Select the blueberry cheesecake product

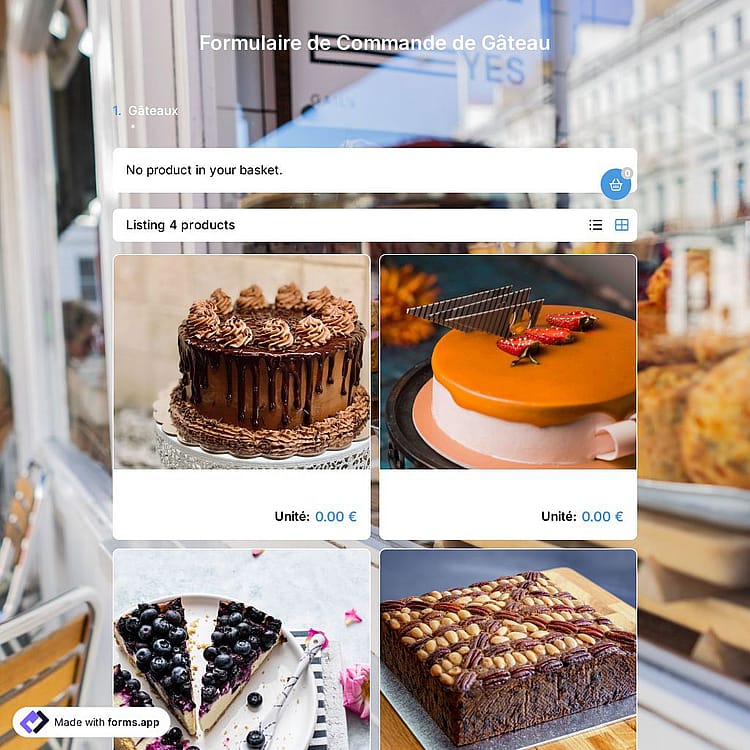242,650
